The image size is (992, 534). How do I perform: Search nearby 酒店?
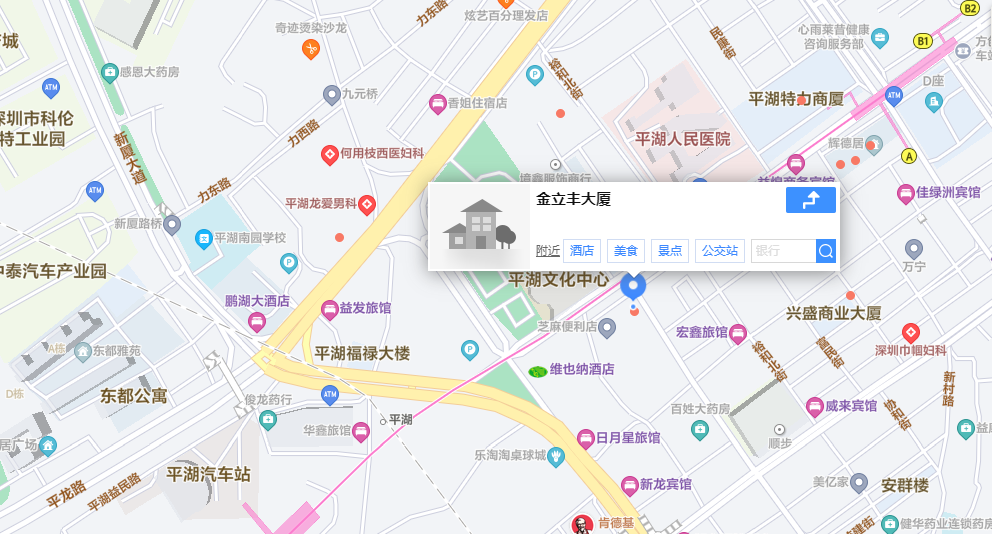582,251
